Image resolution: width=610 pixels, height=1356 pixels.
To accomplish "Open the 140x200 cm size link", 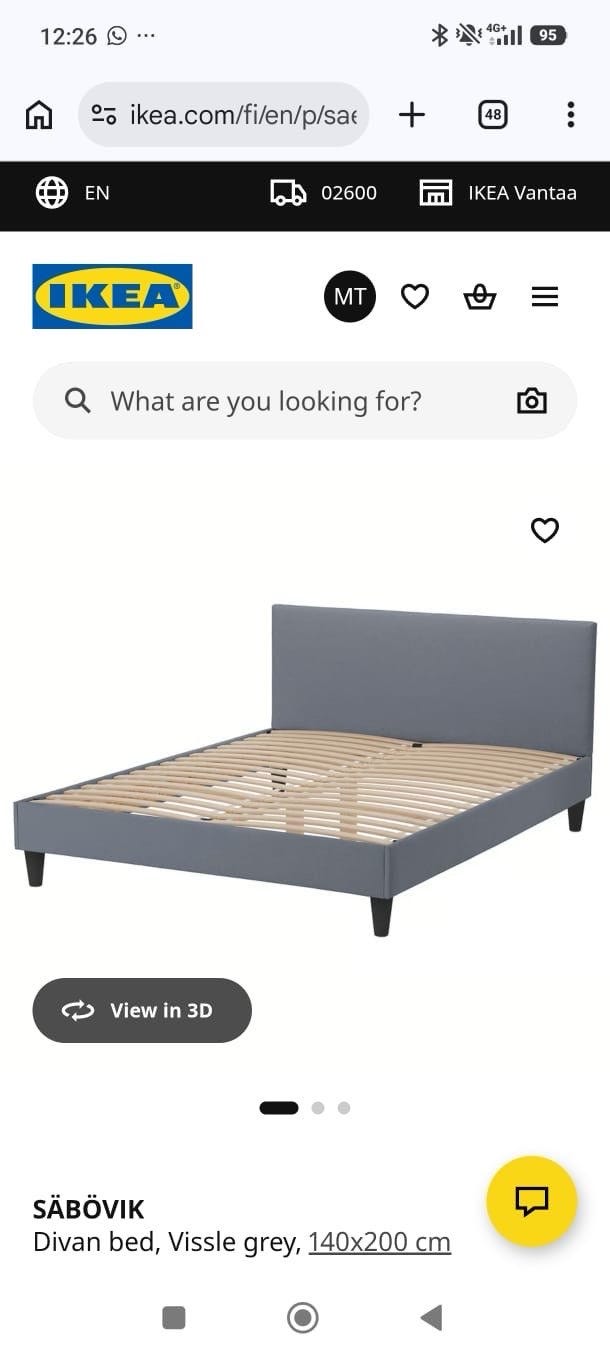I will [379, 1242].
